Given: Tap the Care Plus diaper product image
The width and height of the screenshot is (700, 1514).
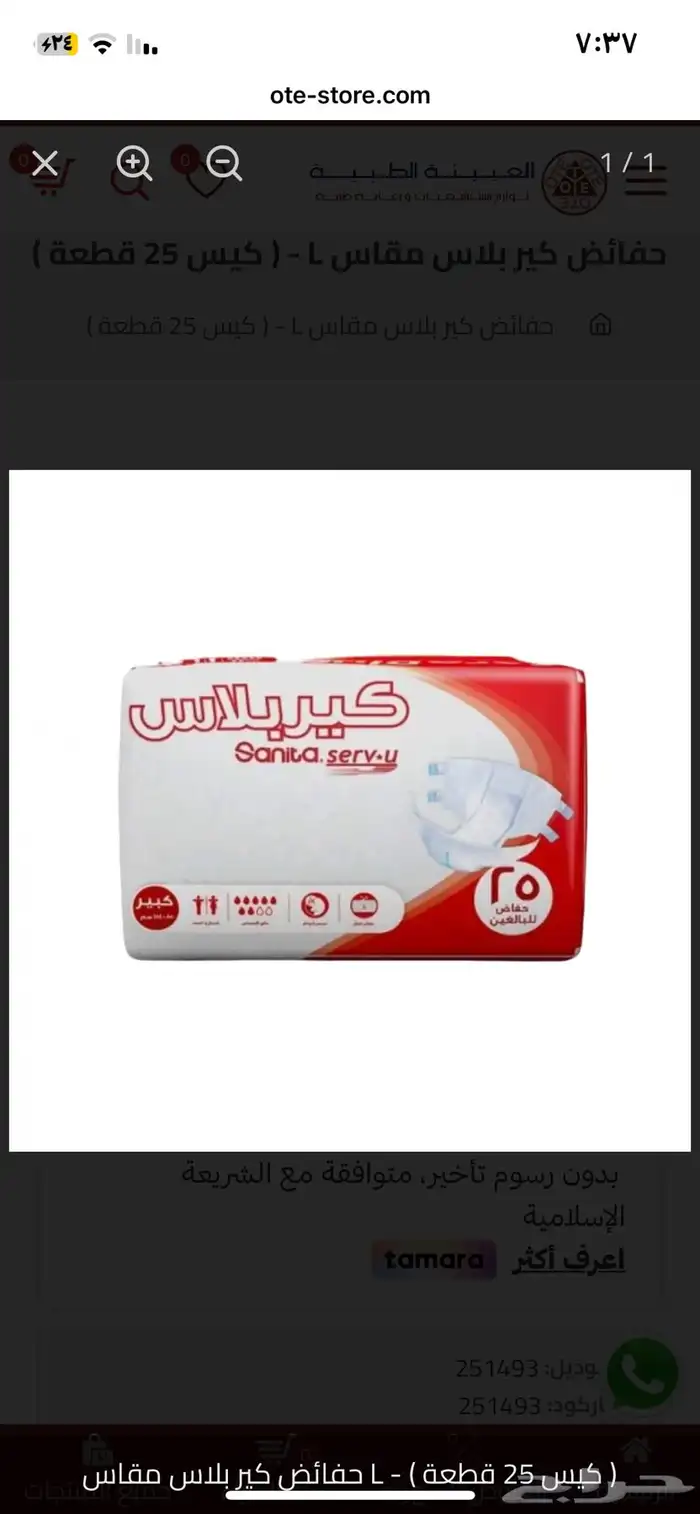Looking at the screenshot, I should coord(350,810).
